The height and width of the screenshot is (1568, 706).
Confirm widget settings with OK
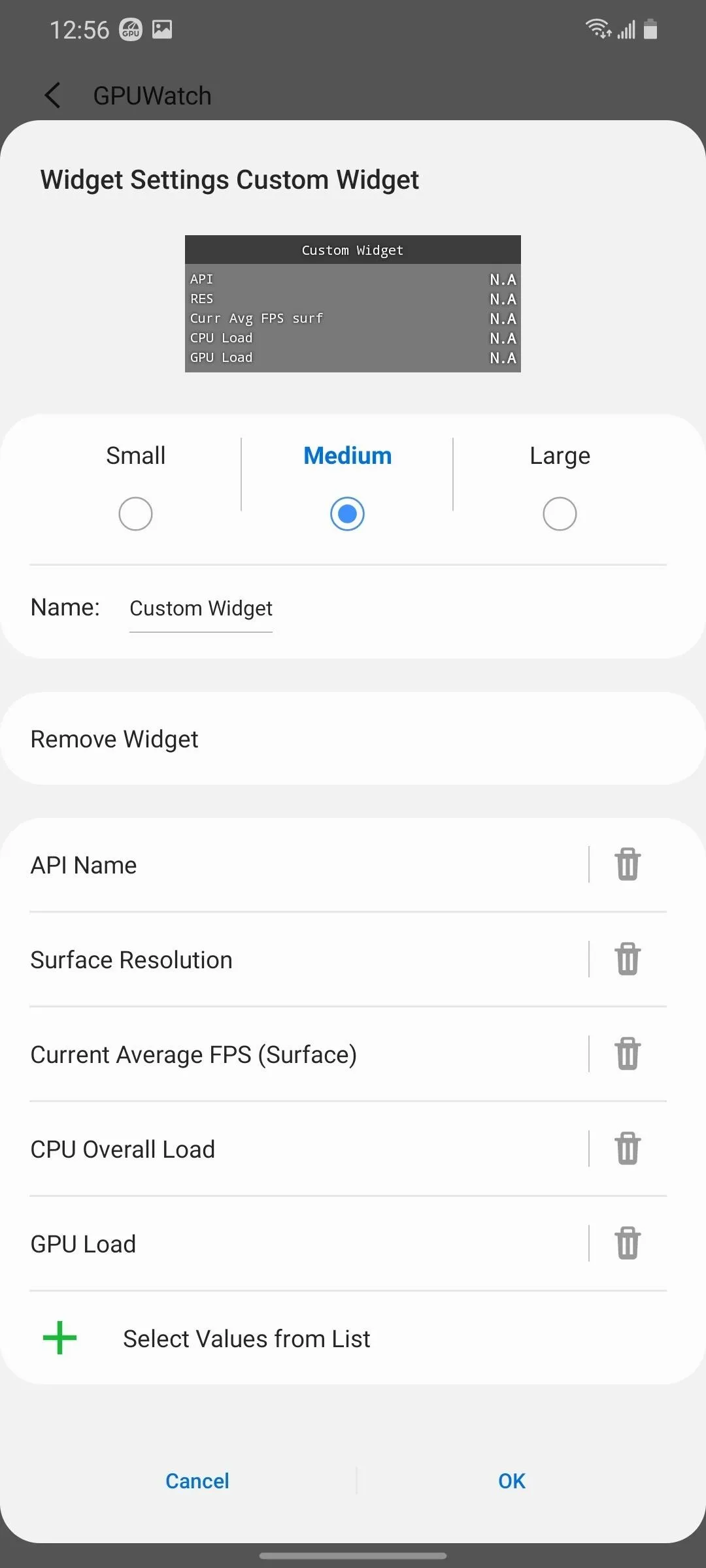click(x=512, y=1481)
